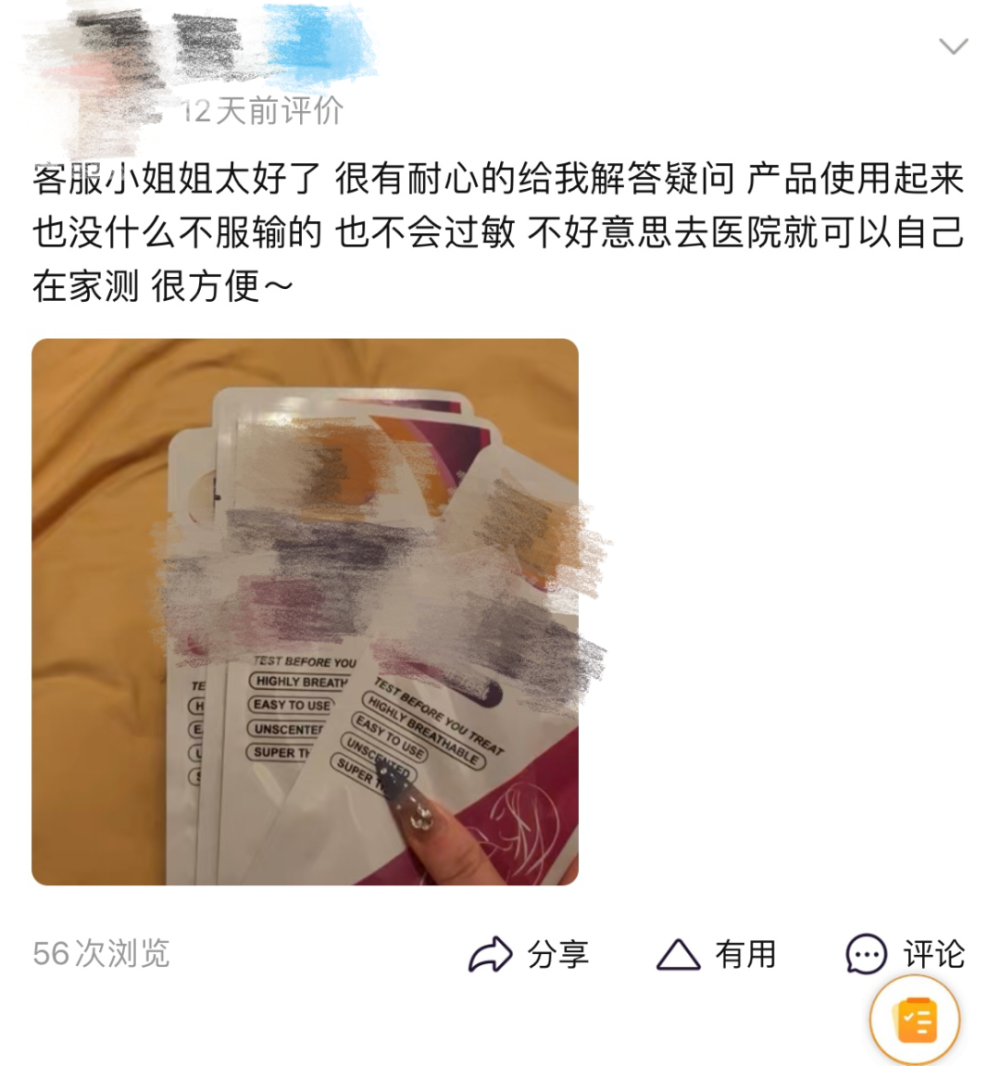Open comments with 评论
Viewport: 1000px width, 1066px height.
[905, 954]
